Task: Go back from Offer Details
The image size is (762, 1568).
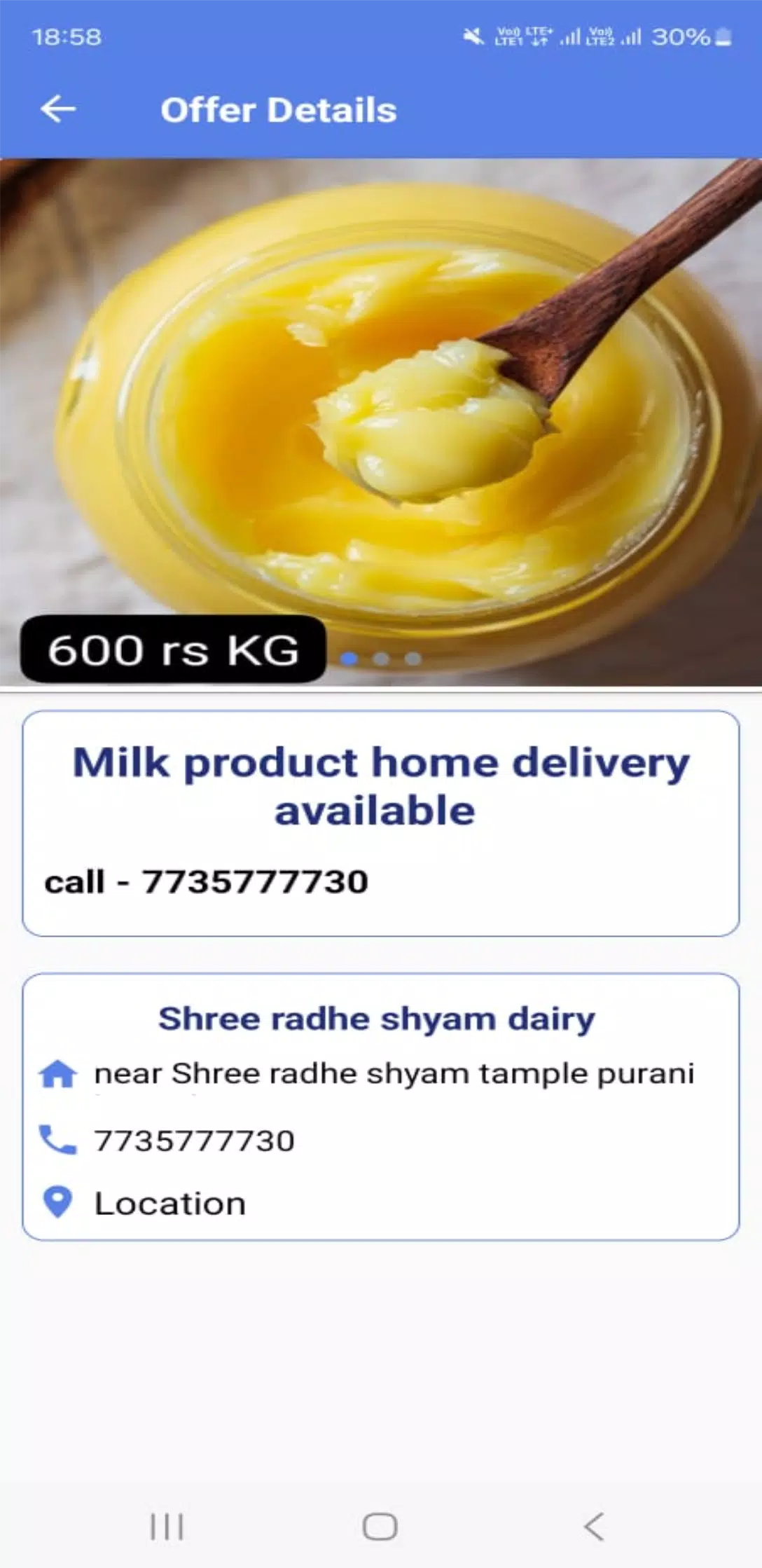Action: [x=58, y=109]
